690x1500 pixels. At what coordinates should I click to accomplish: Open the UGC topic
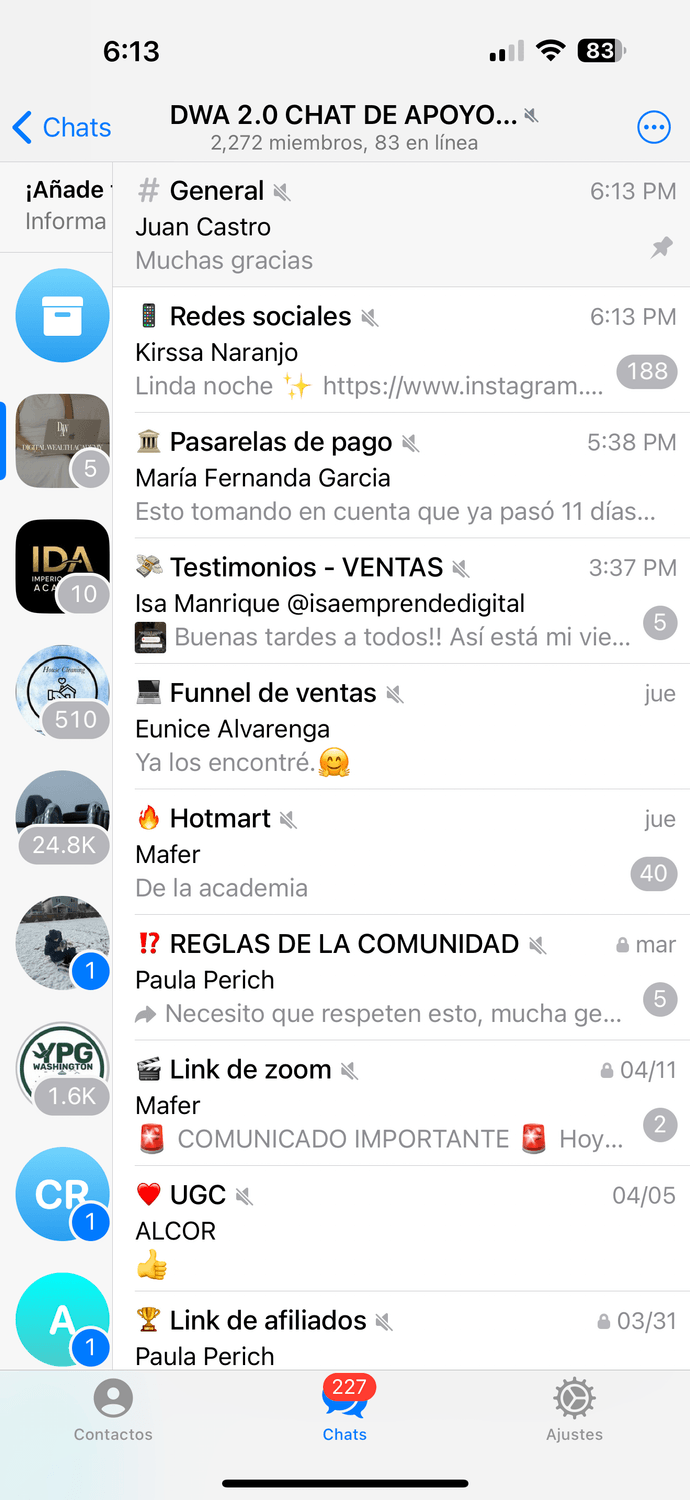[x=400, y=1230]
